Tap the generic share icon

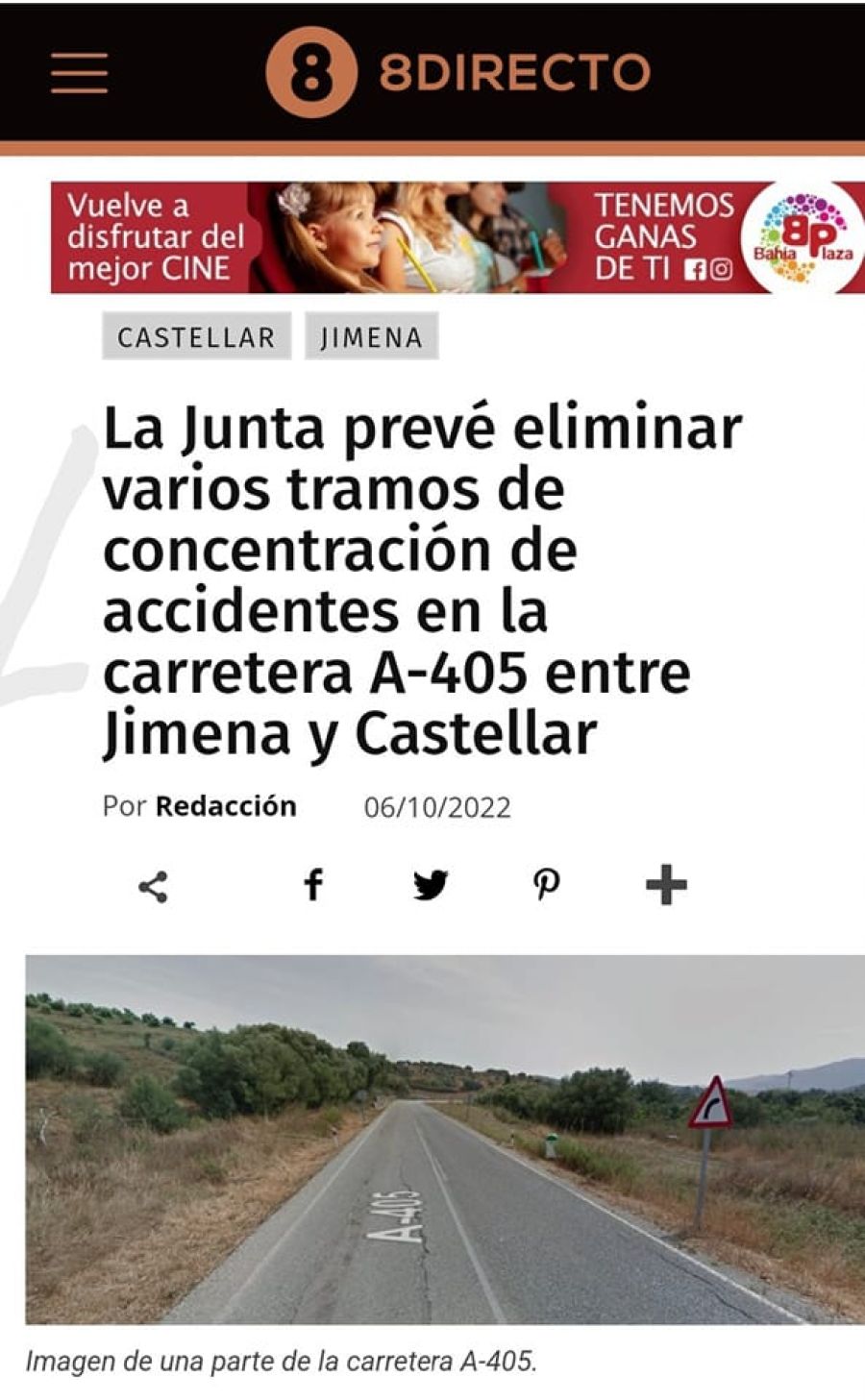pyautogui.click(x=153, y=885)
